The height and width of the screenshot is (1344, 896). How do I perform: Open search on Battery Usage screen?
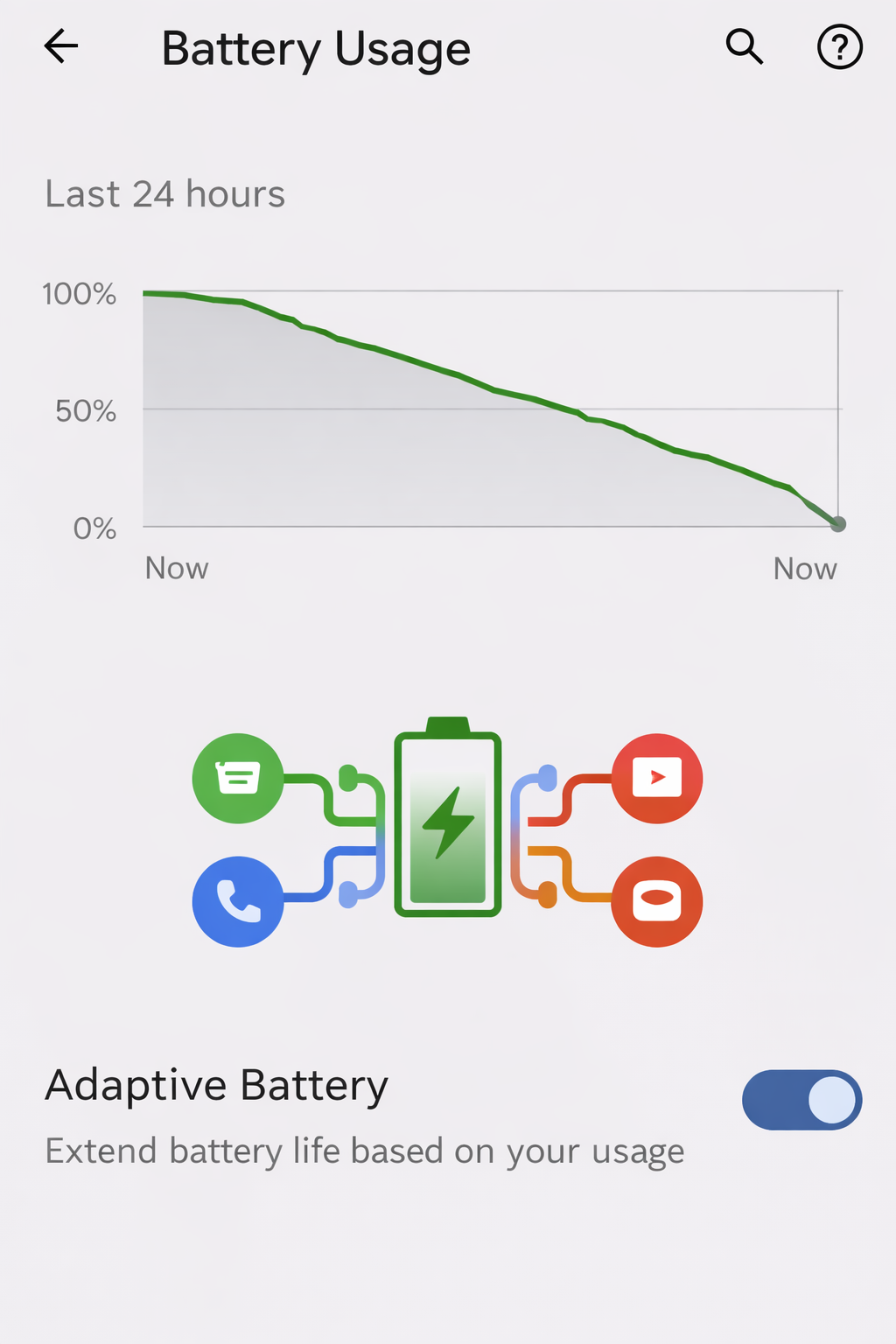743,47
